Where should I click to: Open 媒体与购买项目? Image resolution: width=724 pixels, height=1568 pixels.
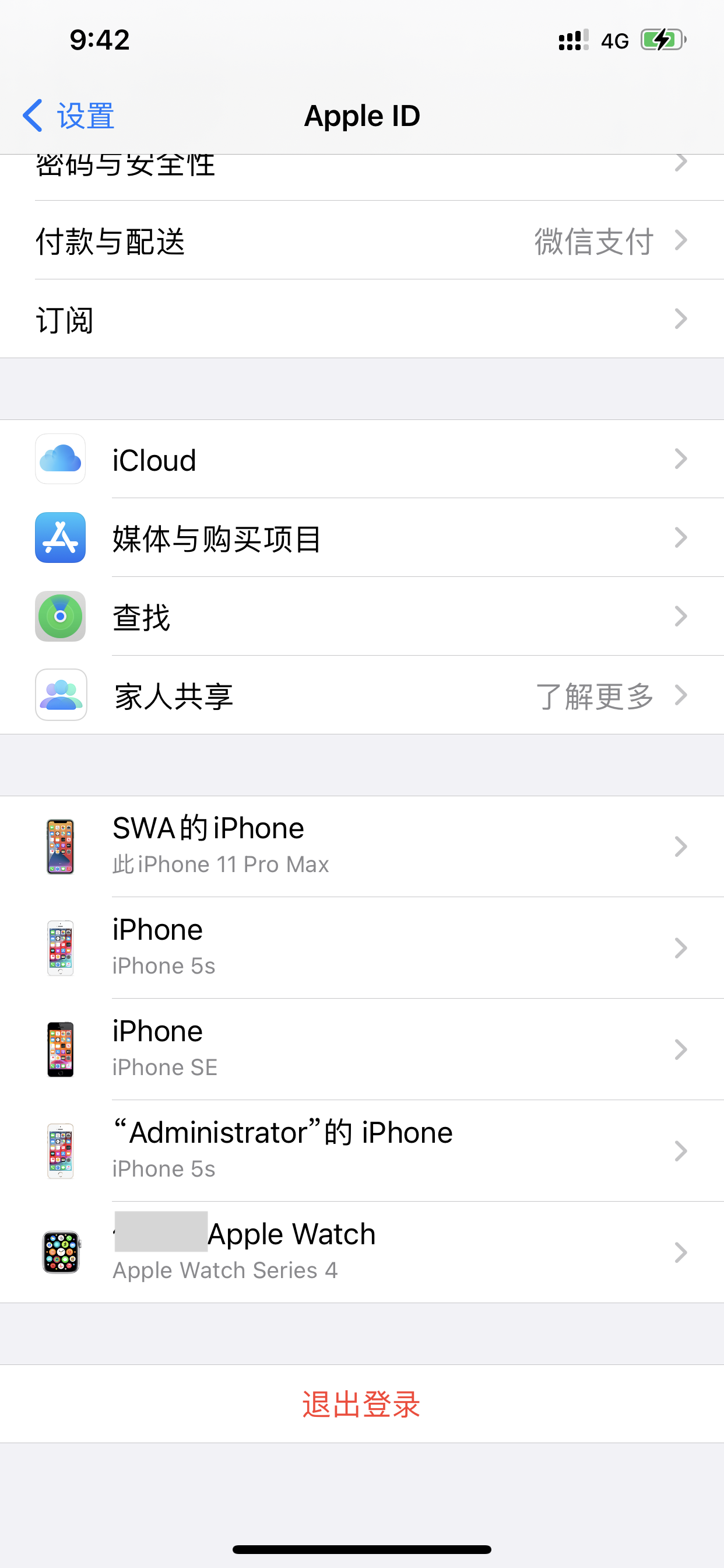362,538
